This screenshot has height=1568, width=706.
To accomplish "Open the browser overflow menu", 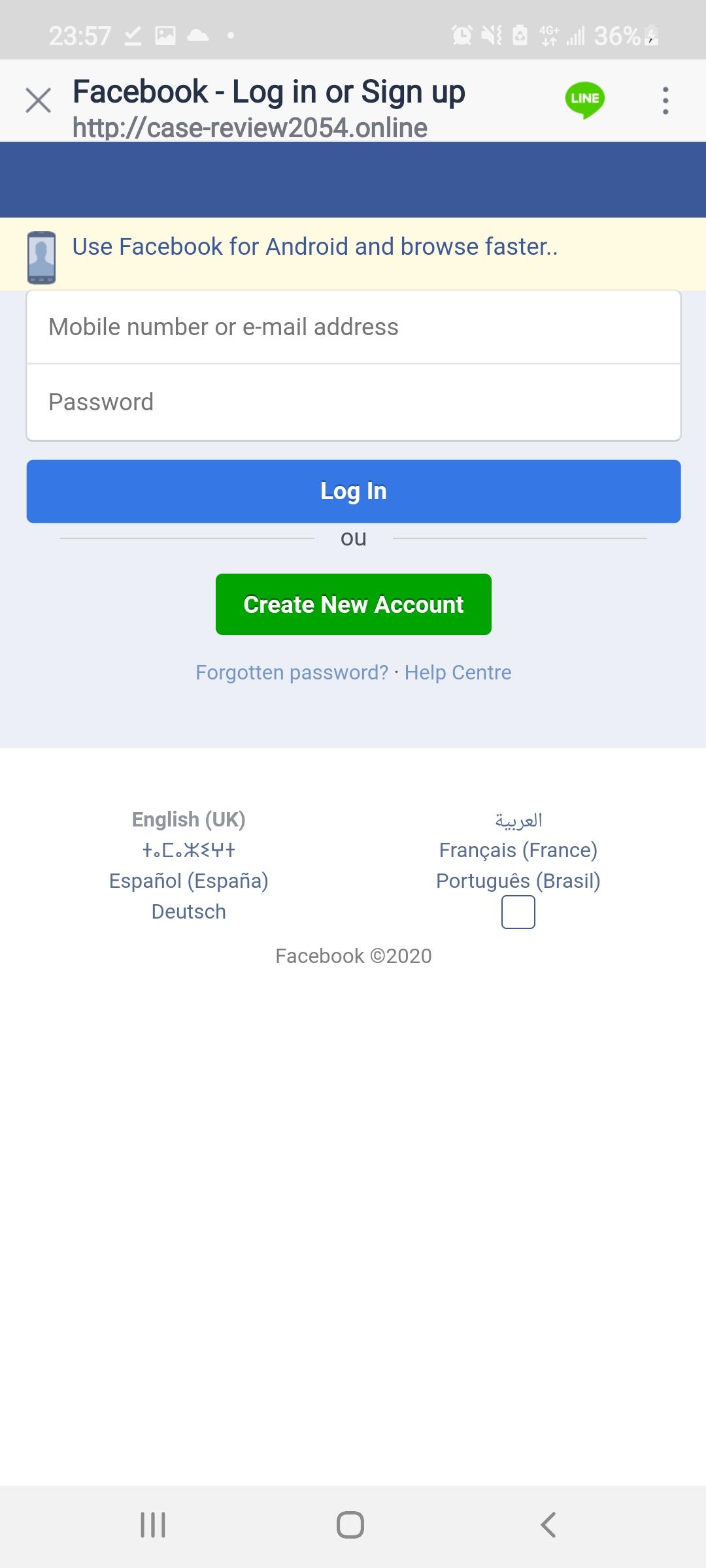I will point(665,101).
